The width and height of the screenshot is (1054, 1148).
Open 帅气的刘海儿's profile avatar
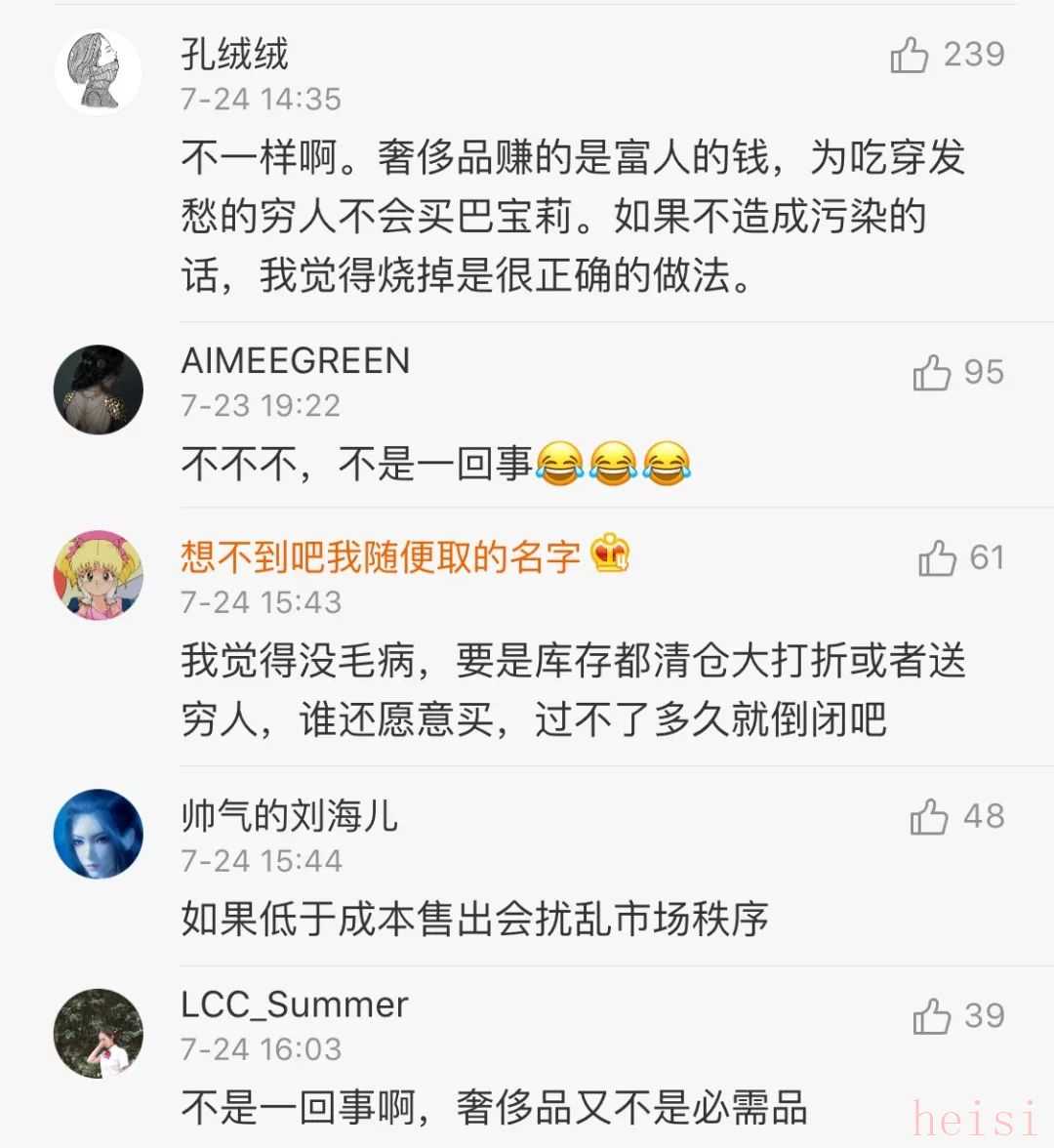99,835
